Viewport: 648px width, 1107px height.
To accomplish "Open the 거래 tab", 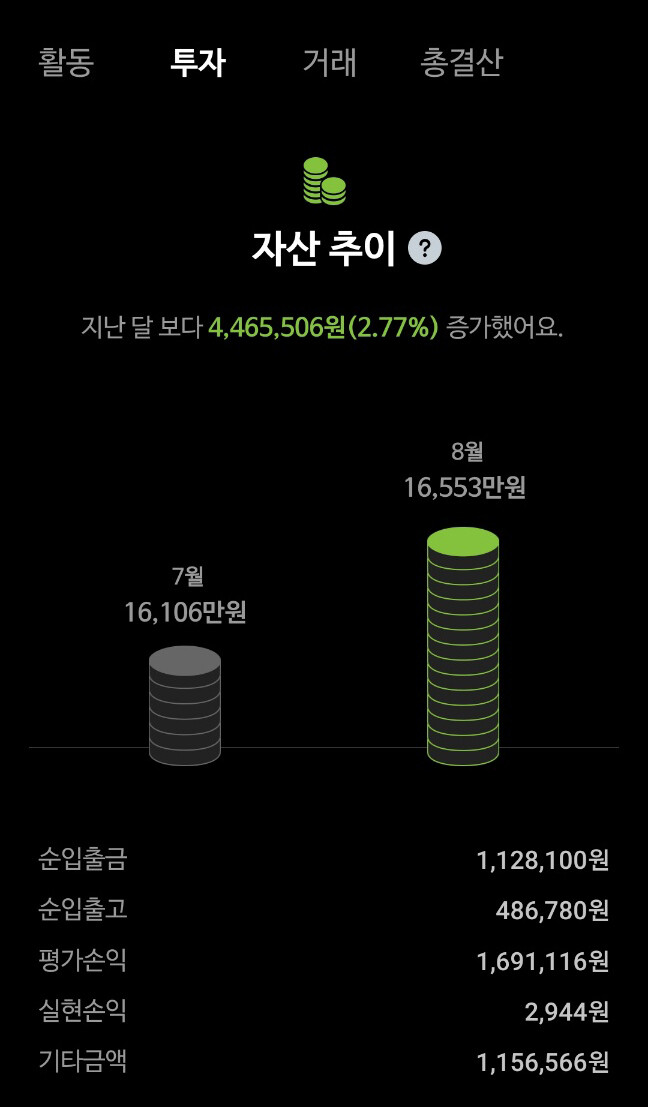I will coord(329,63).
